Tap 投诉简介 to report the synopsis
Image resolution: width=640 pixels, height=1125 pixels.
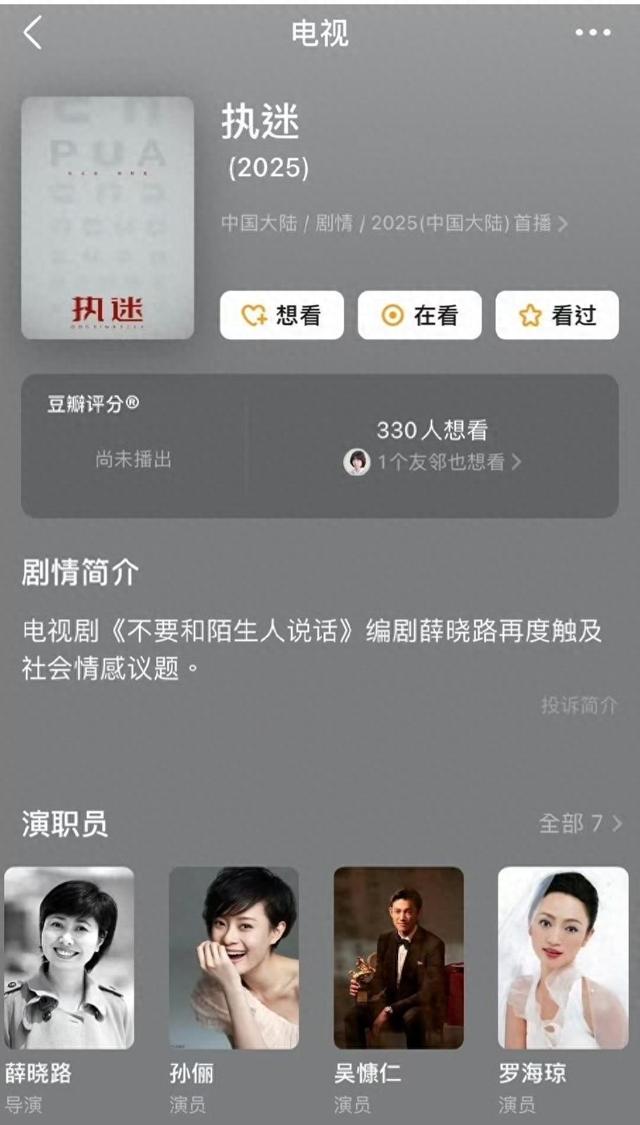point(579,705)
